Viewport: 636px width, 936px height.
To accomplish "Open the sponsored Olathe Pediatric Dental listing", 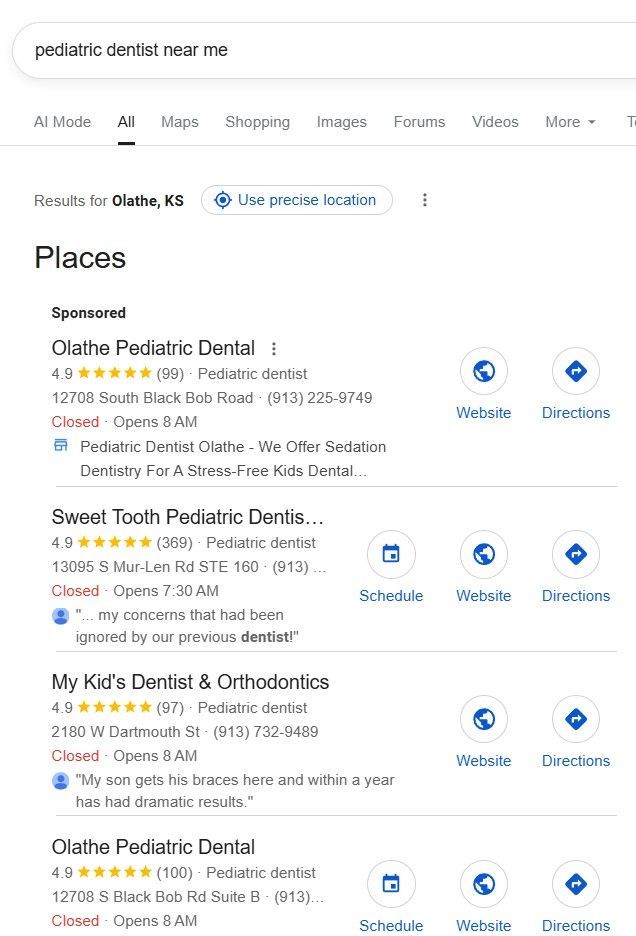I will click(x=153, y=348).
